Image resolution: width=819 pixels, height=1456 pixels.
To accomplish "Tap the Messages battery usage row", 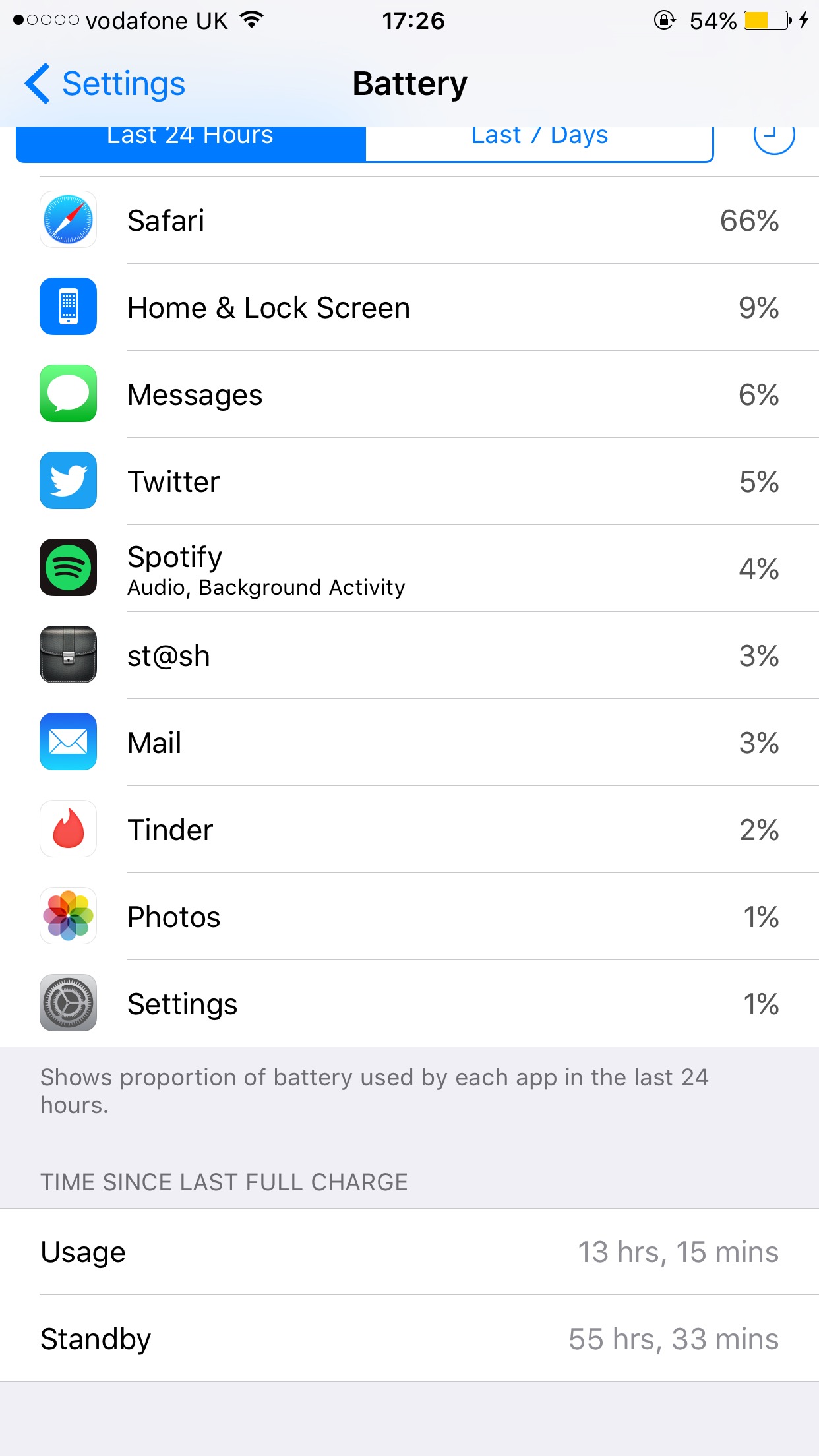I will (x=409, y=394).
